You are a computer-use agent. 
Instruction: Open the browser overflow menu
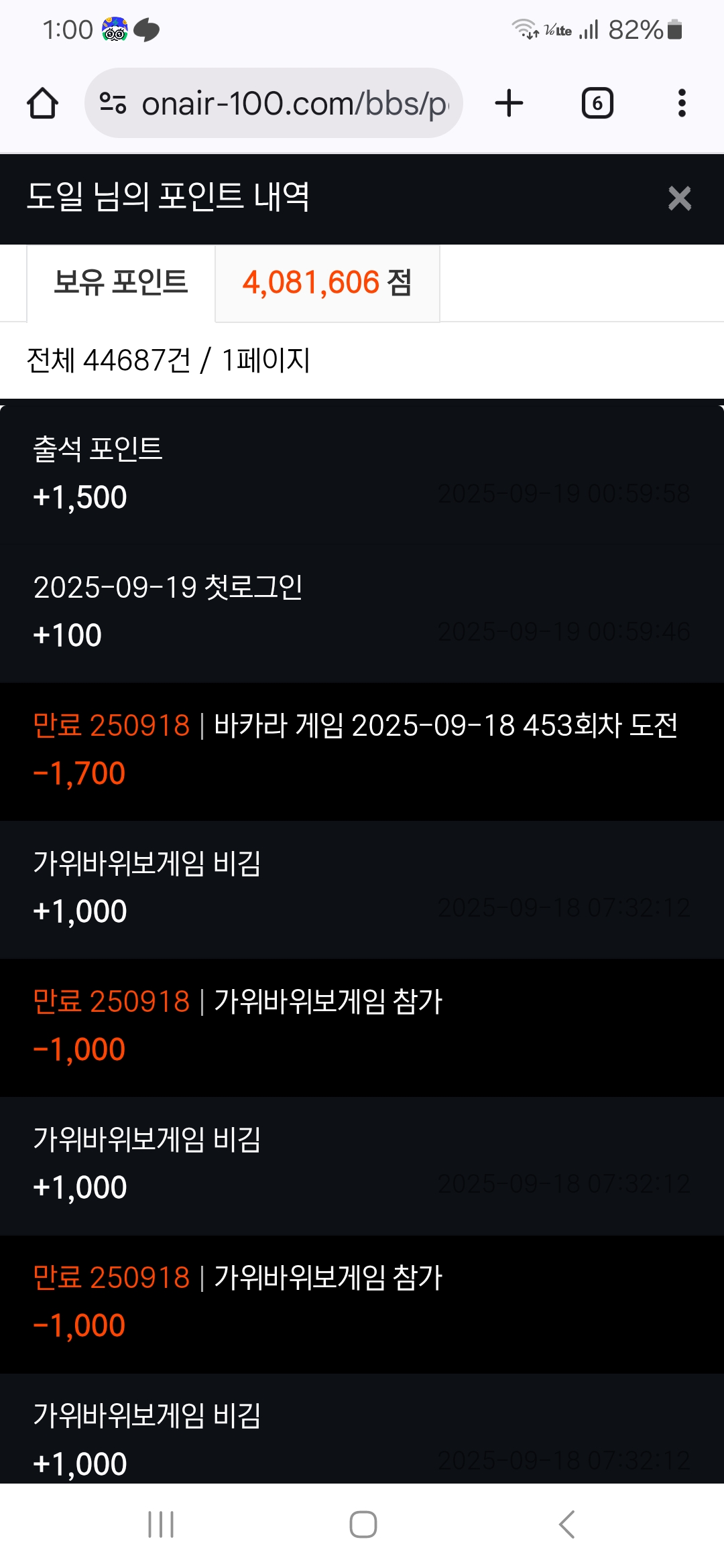click(x=682, y=103)
